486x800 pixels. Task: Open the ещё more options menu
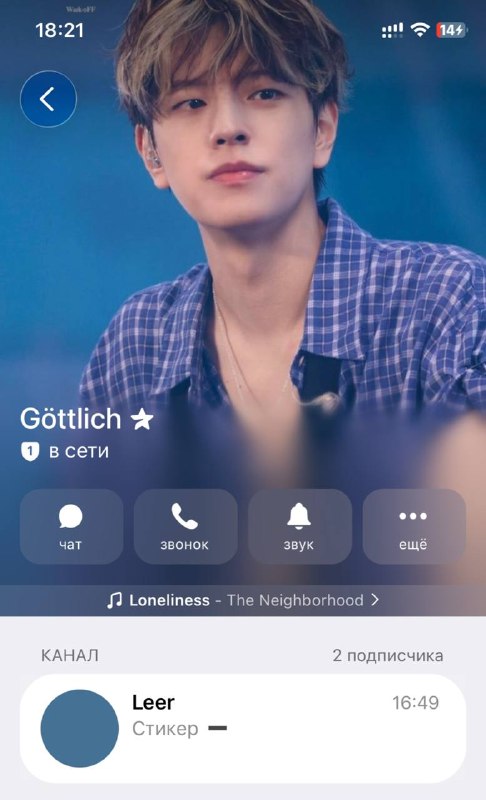[414, 527]
